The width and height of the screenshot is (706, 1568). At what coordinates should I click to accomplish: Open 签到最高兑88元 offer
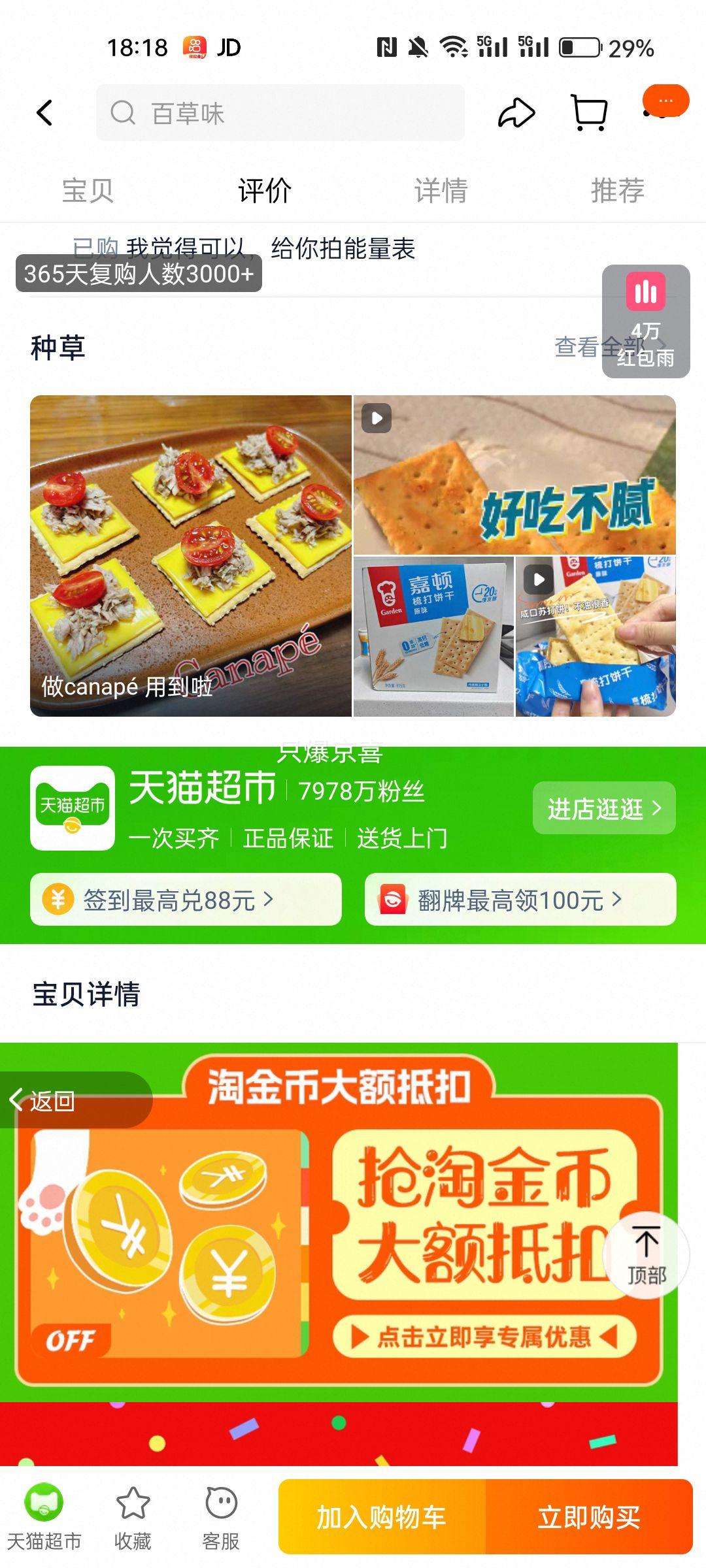[x=186, y=900]
